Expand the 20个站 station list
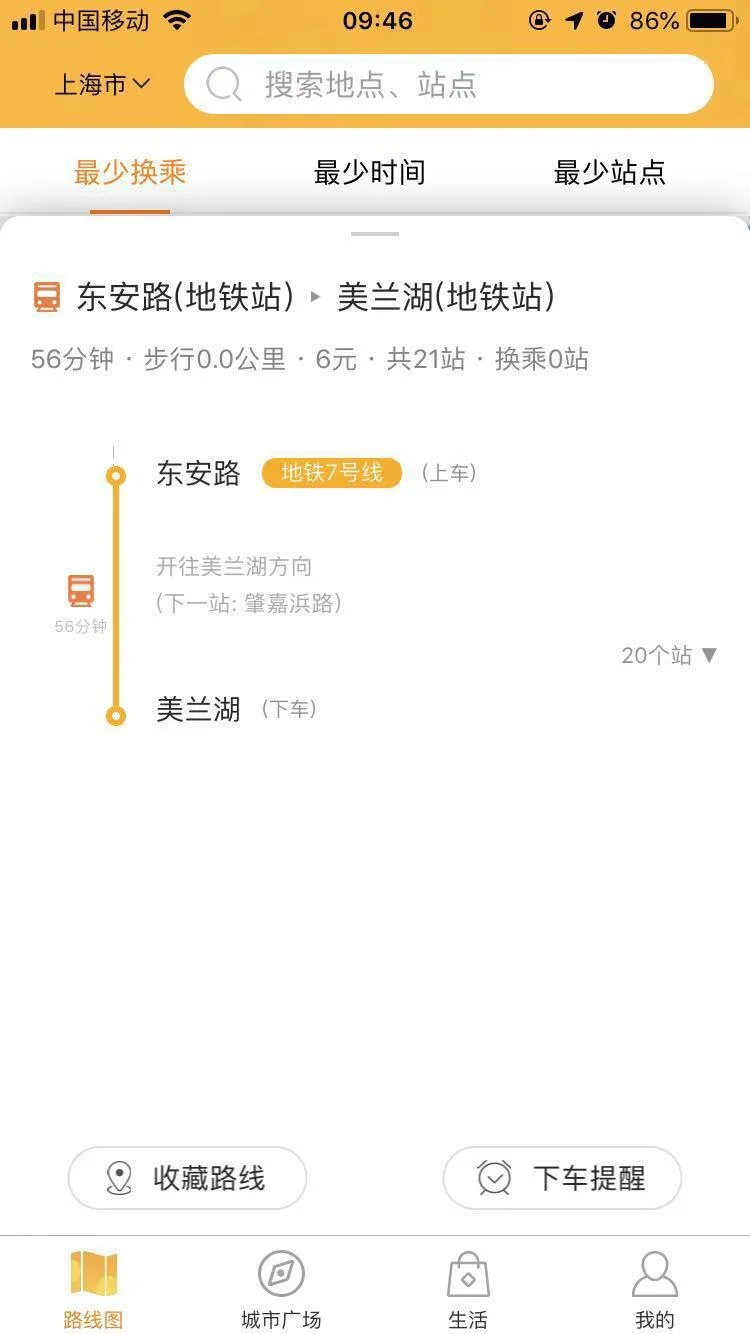The height and width of the screenshot is (1334, 750). (668, 655)
